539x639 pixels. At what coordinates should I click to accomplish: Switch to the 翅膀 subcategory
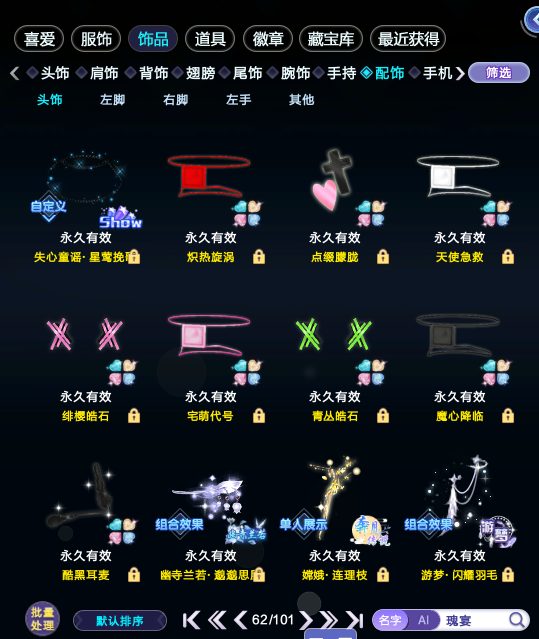coord(195,73)
